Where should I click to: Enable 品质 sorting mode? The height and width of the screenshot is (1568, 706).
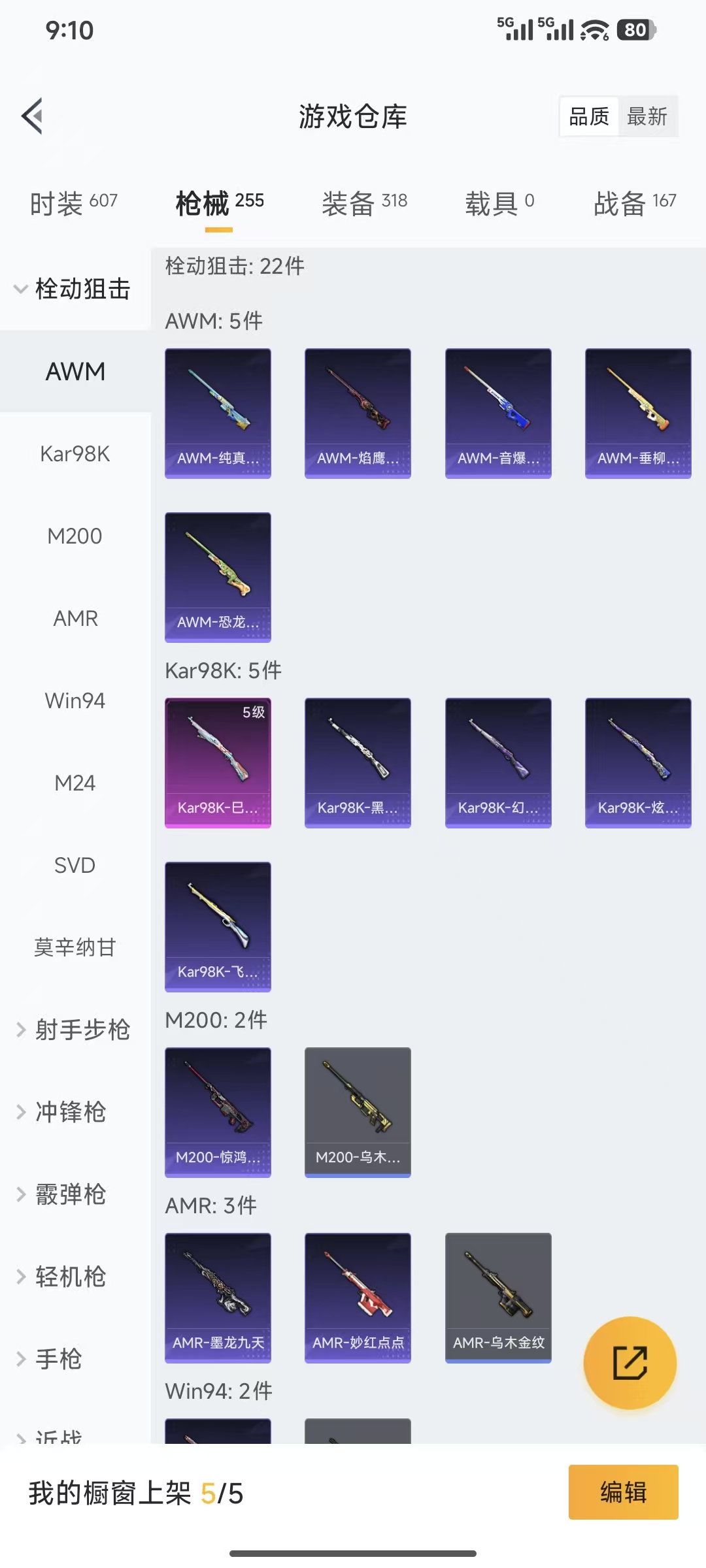(587, 116)
